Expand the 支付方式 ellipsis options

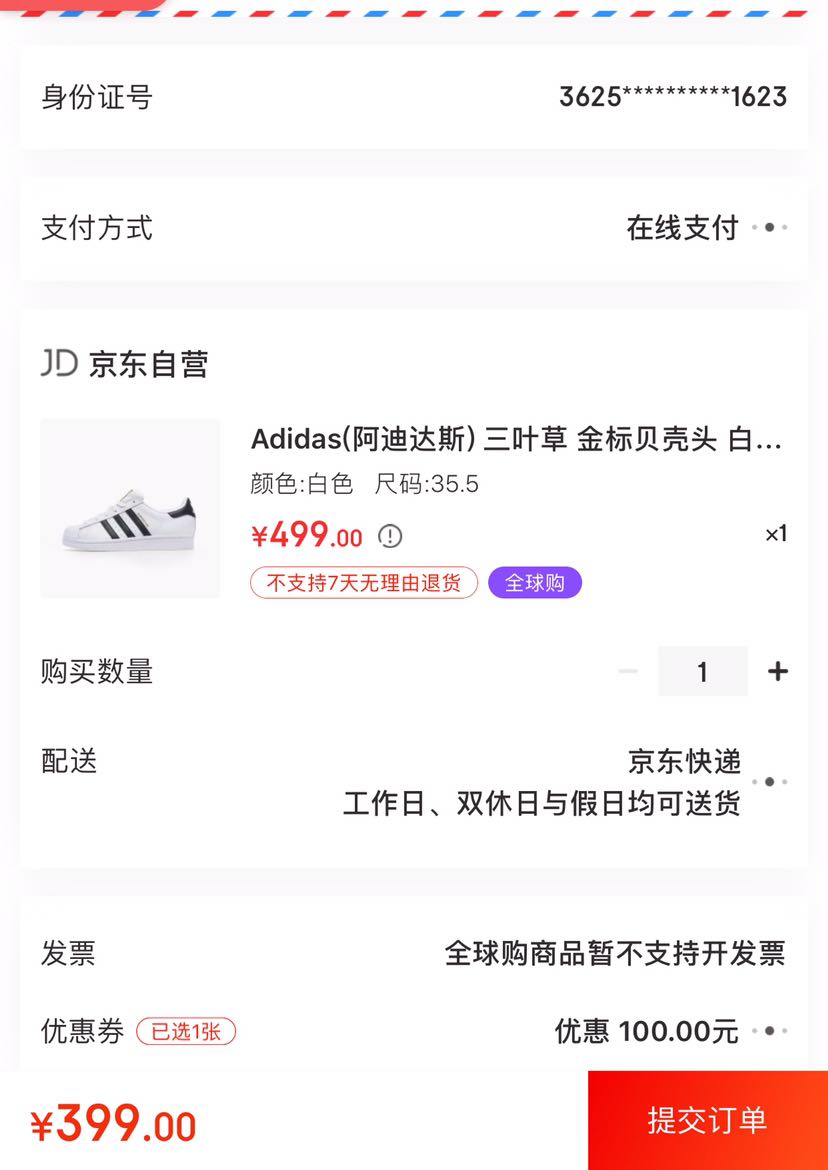tap(769, 227)
